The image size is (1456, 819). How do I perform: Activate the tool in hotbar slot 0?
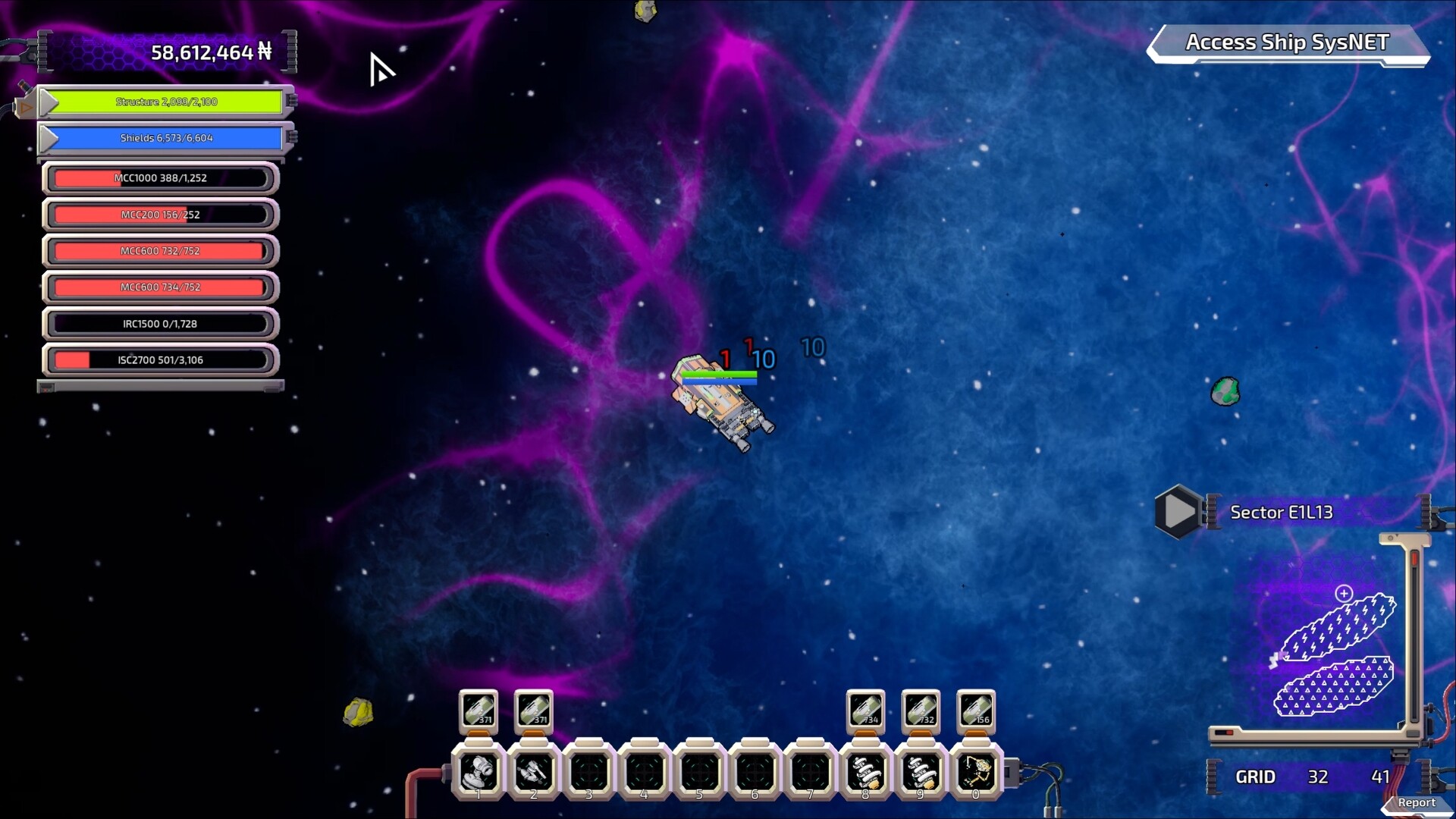(976, 772)
